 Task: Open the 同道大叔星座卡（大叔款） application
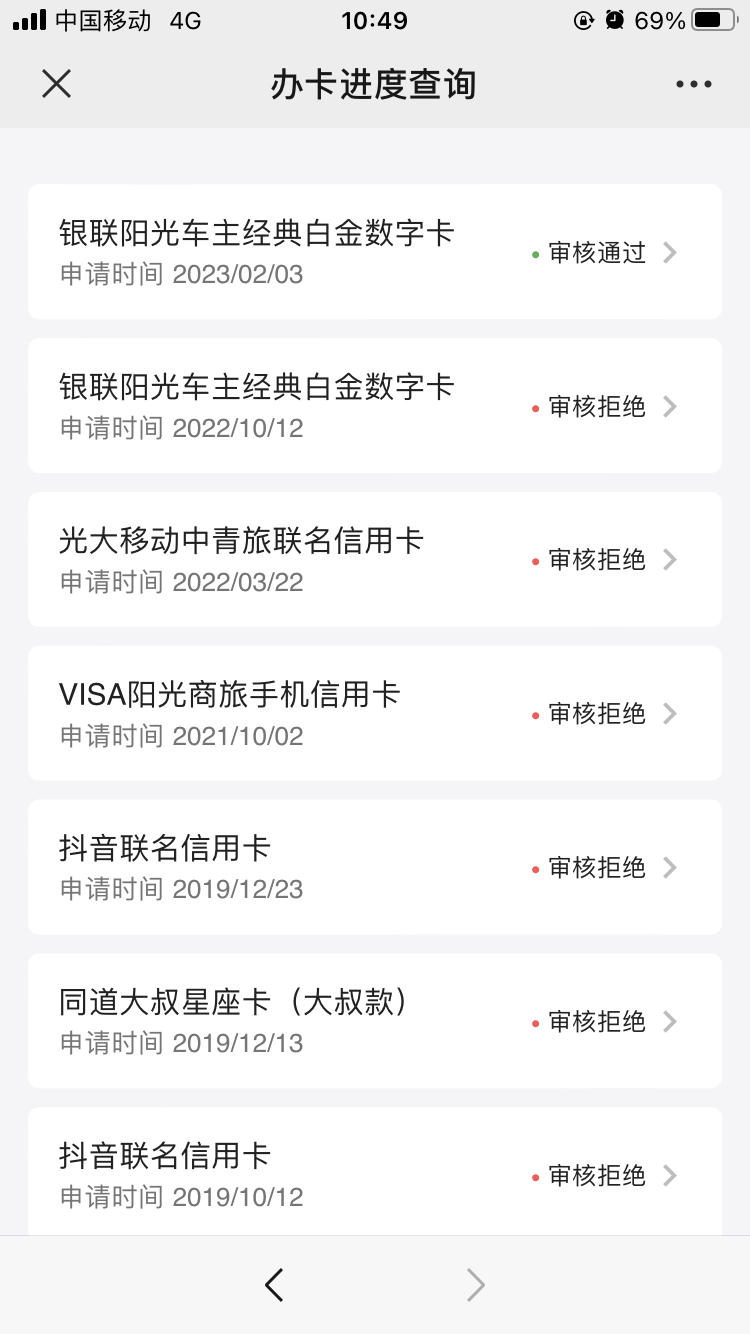point(375,1021)
